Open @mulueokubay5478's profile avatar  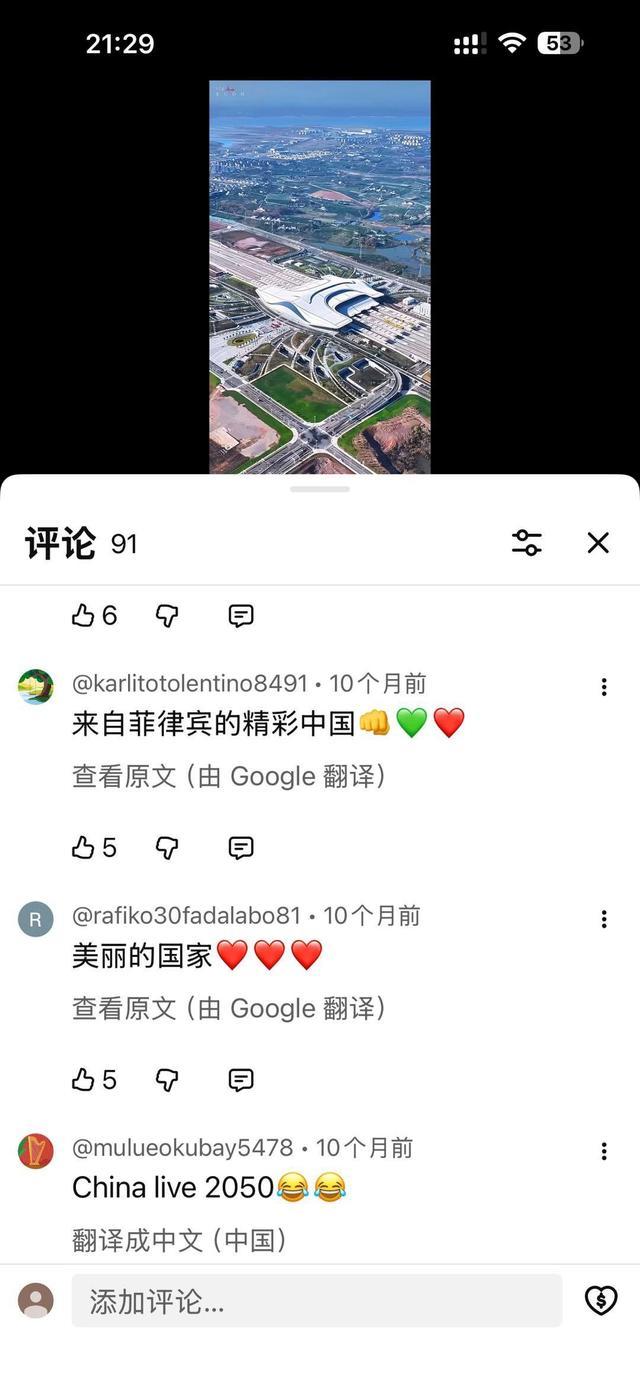click(36, 1152)
